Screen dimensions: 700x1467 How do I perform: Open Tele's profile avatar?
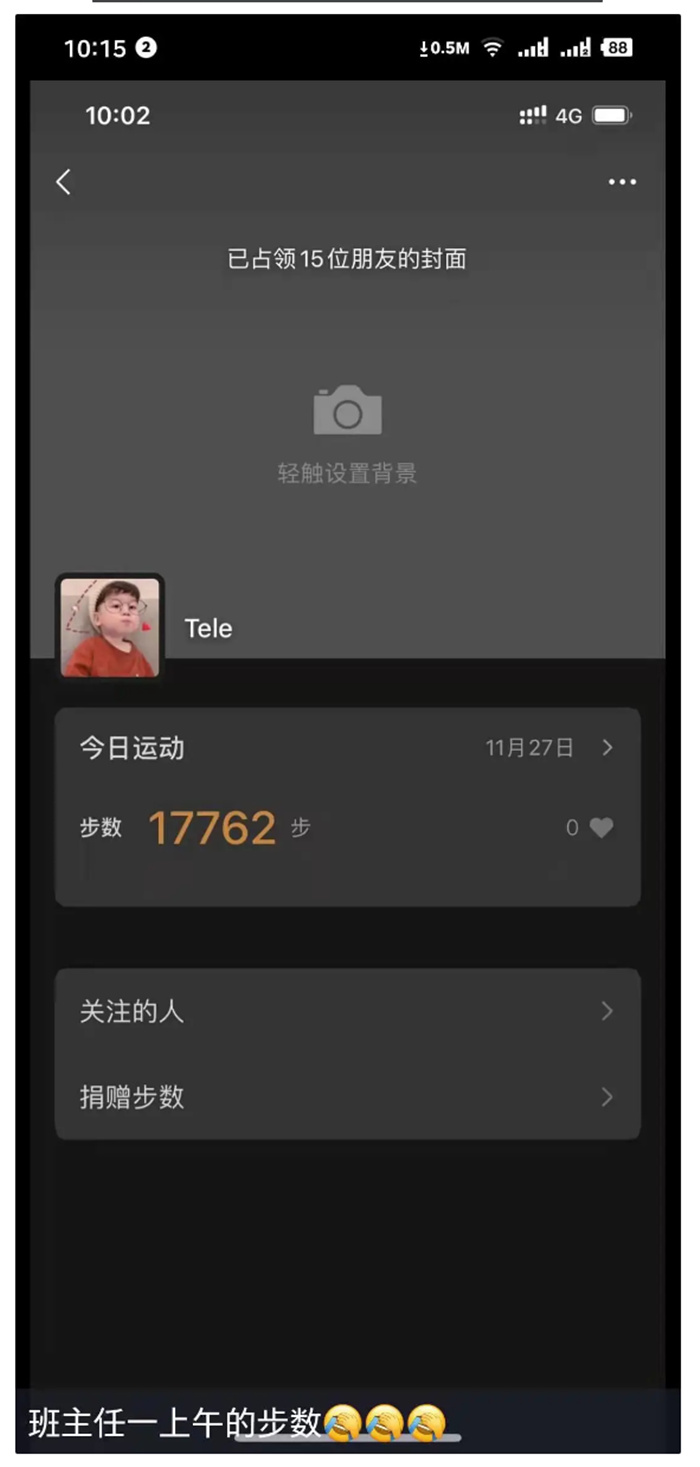click(x=110, y=628)
